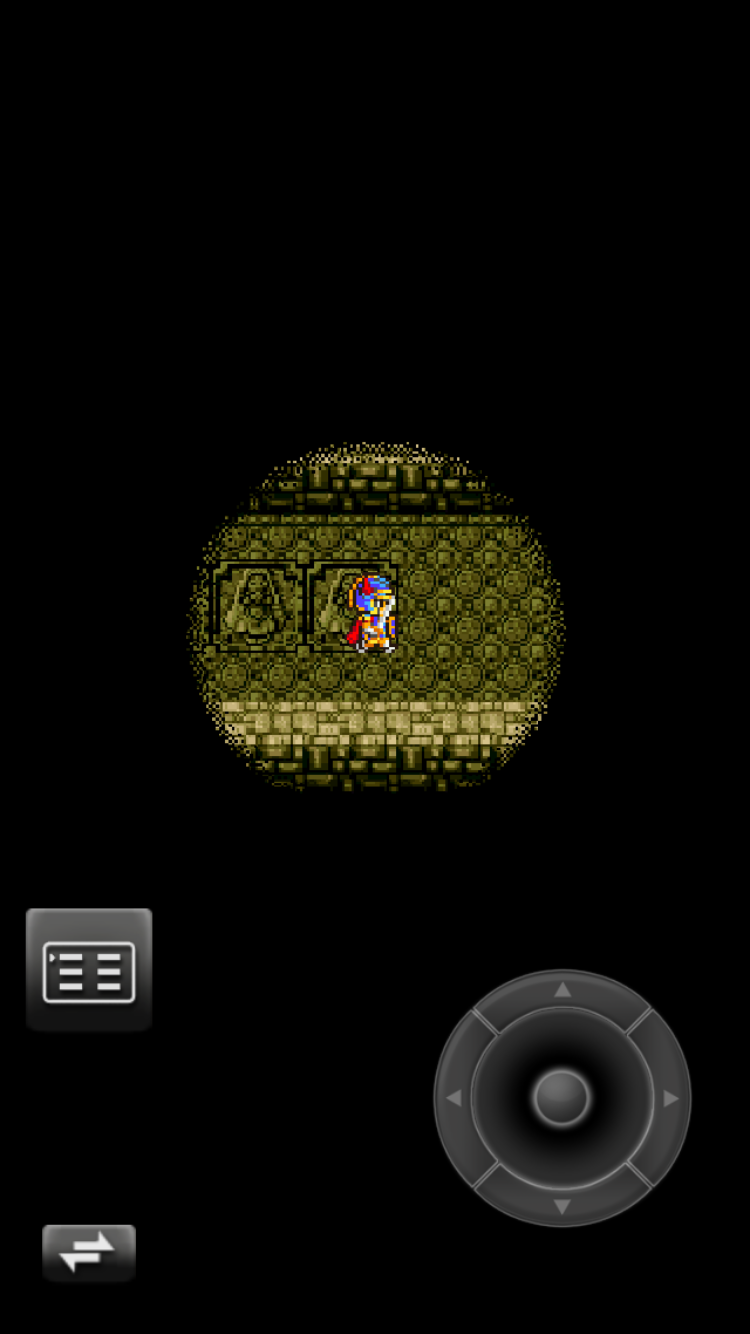750x1334 pixels.
Task: Move left with the D-pad arrow
Action: (454, 1098)
